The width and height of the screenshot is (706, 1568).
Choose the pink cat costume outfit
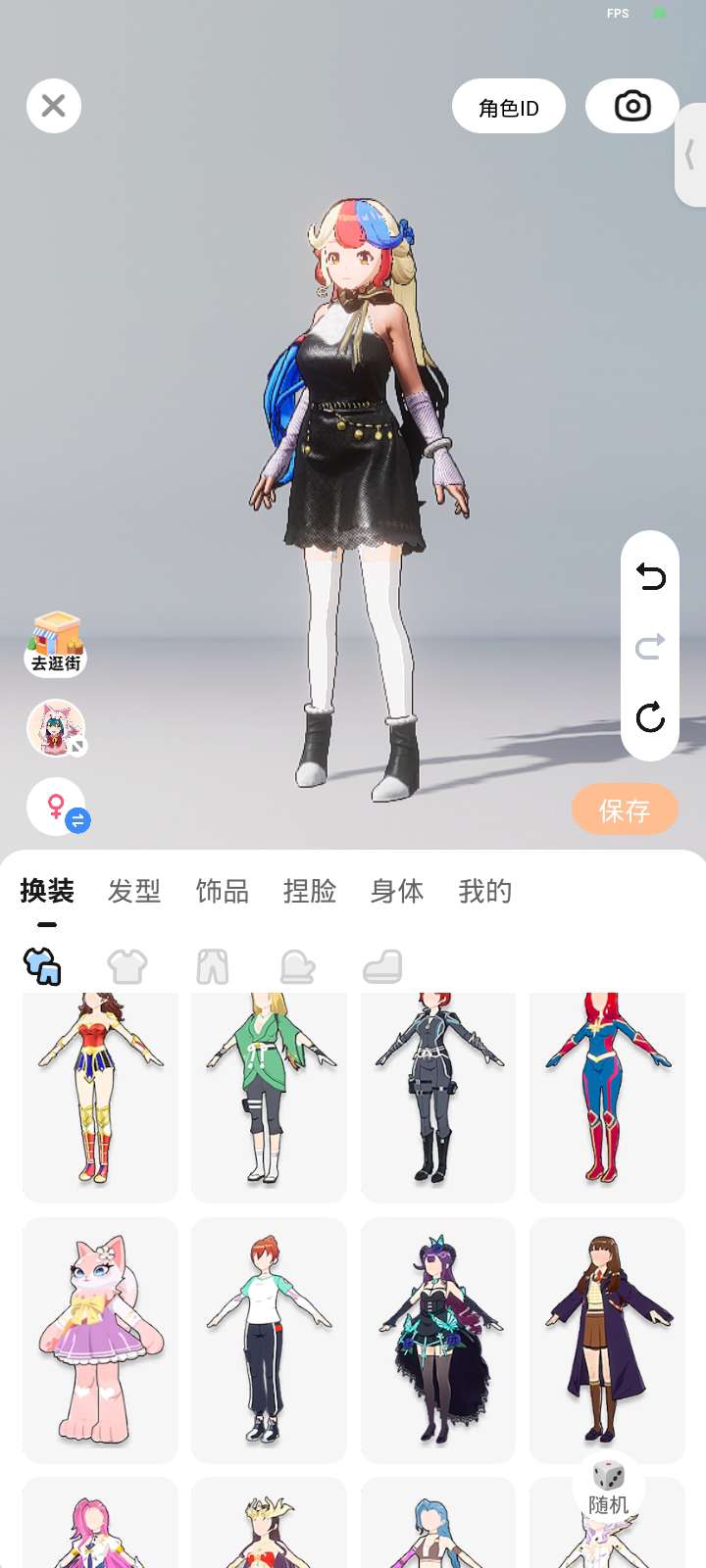pos(100,1340)
